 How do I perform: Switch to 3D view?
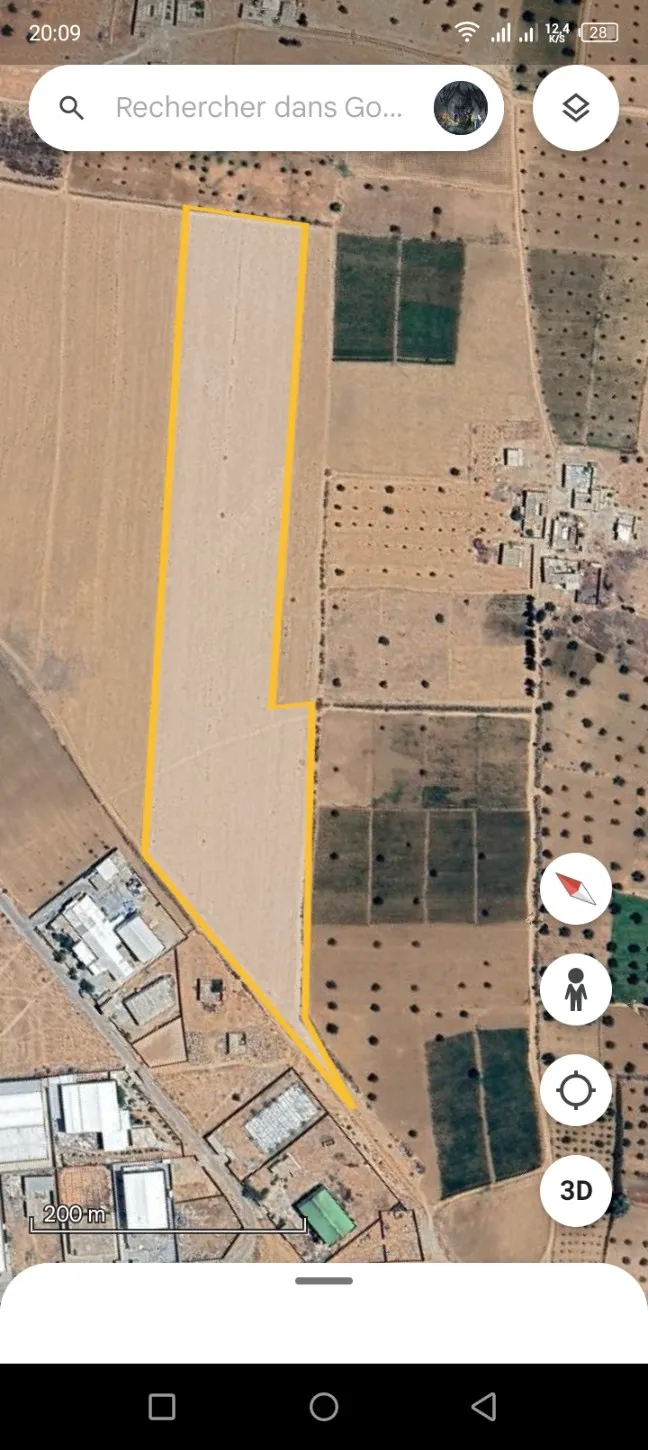pyautogui.click(x=576, y=1190)
